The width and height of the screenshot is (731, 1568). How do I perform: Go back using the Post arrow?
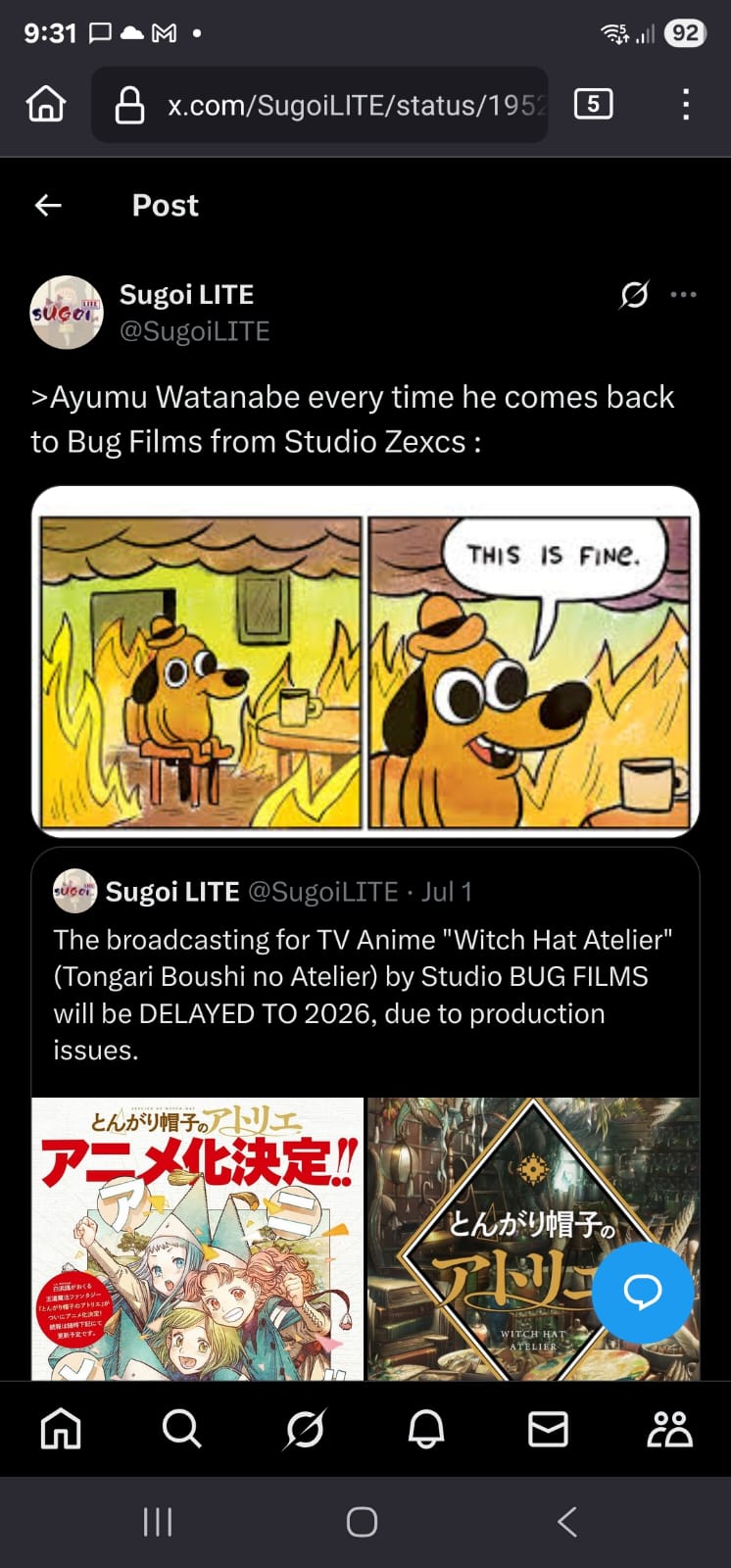click(x=48, y=205)
